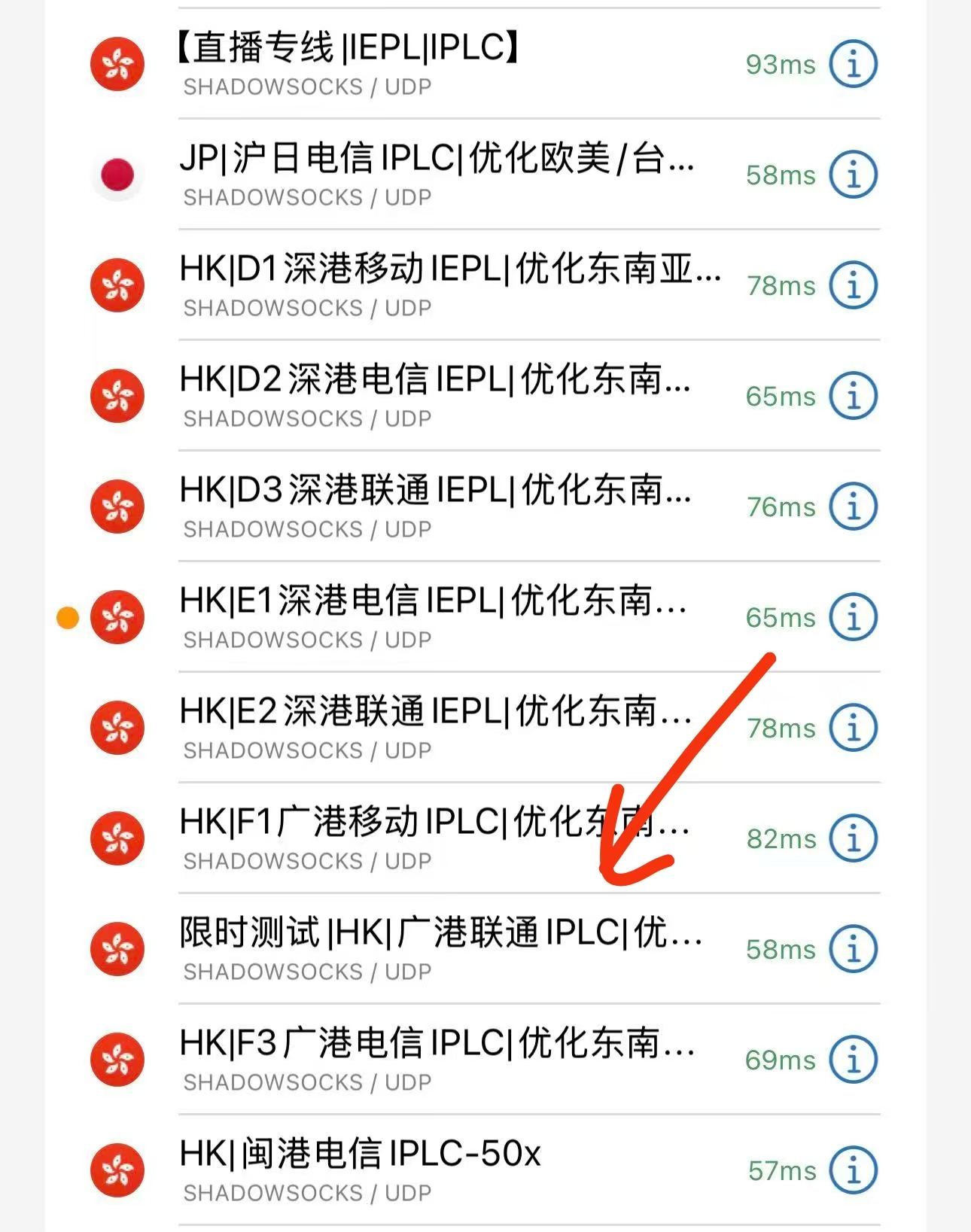The width and height of the screenshot is (971, 1232).
Task: Open info for HK|F1 广港移动 IPLC server
Action: [x=854, y=838]
